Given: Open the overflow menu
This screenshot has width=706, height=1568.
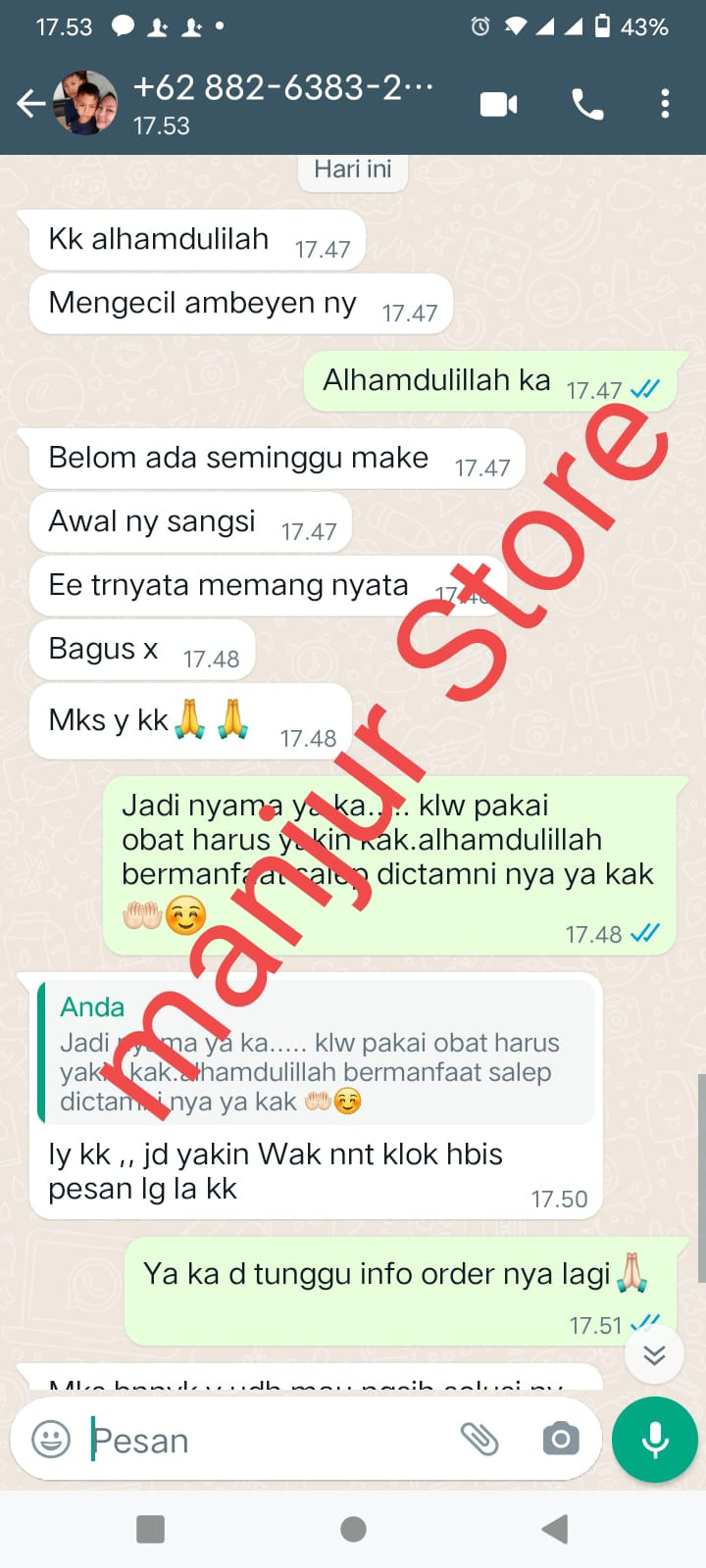Looking at the screenshot, I should pyautogui.click(x=665, y=104).
